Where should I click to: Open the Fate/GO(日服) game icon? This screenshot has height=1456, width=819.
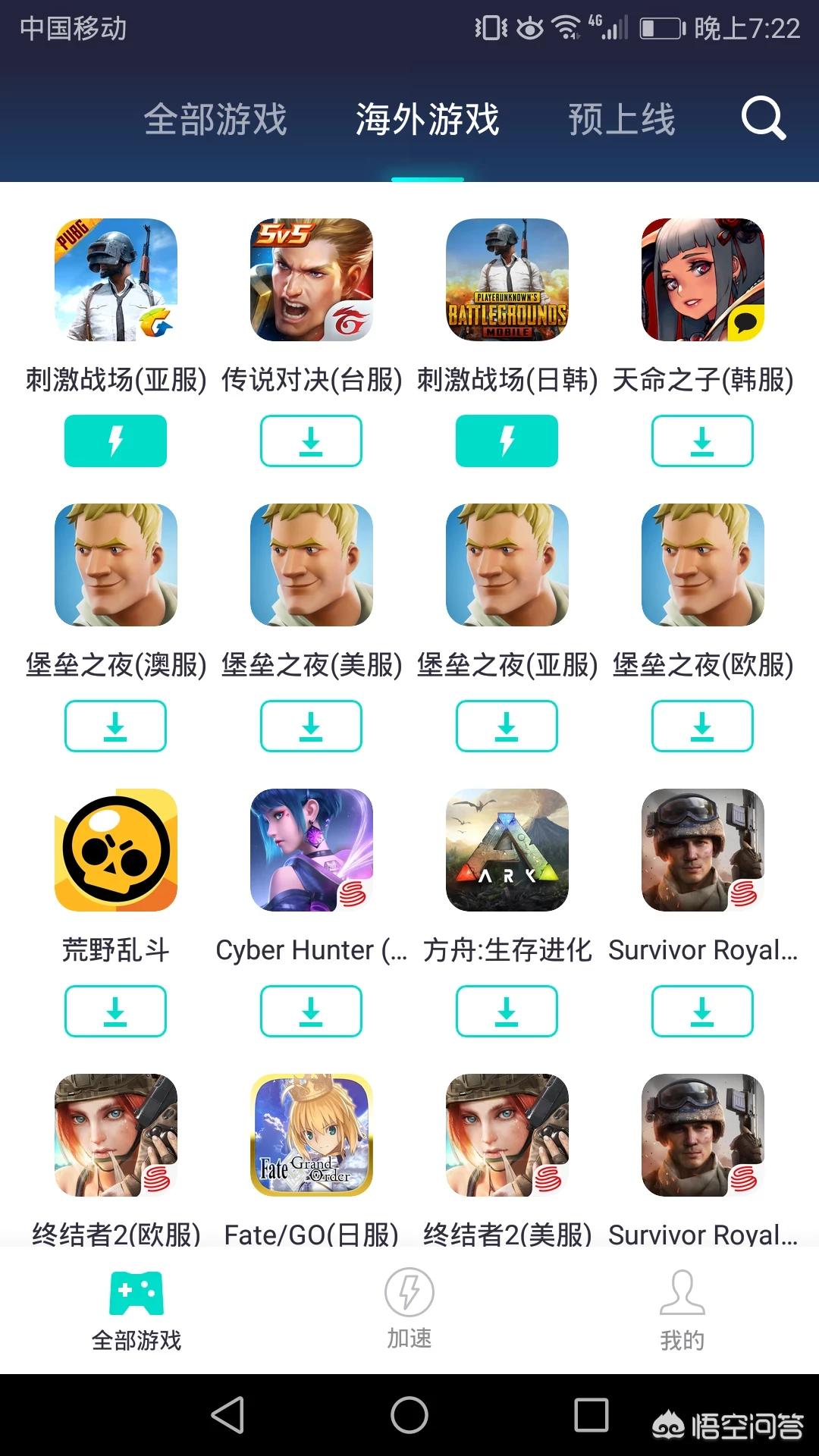(x=312, y=1135)
